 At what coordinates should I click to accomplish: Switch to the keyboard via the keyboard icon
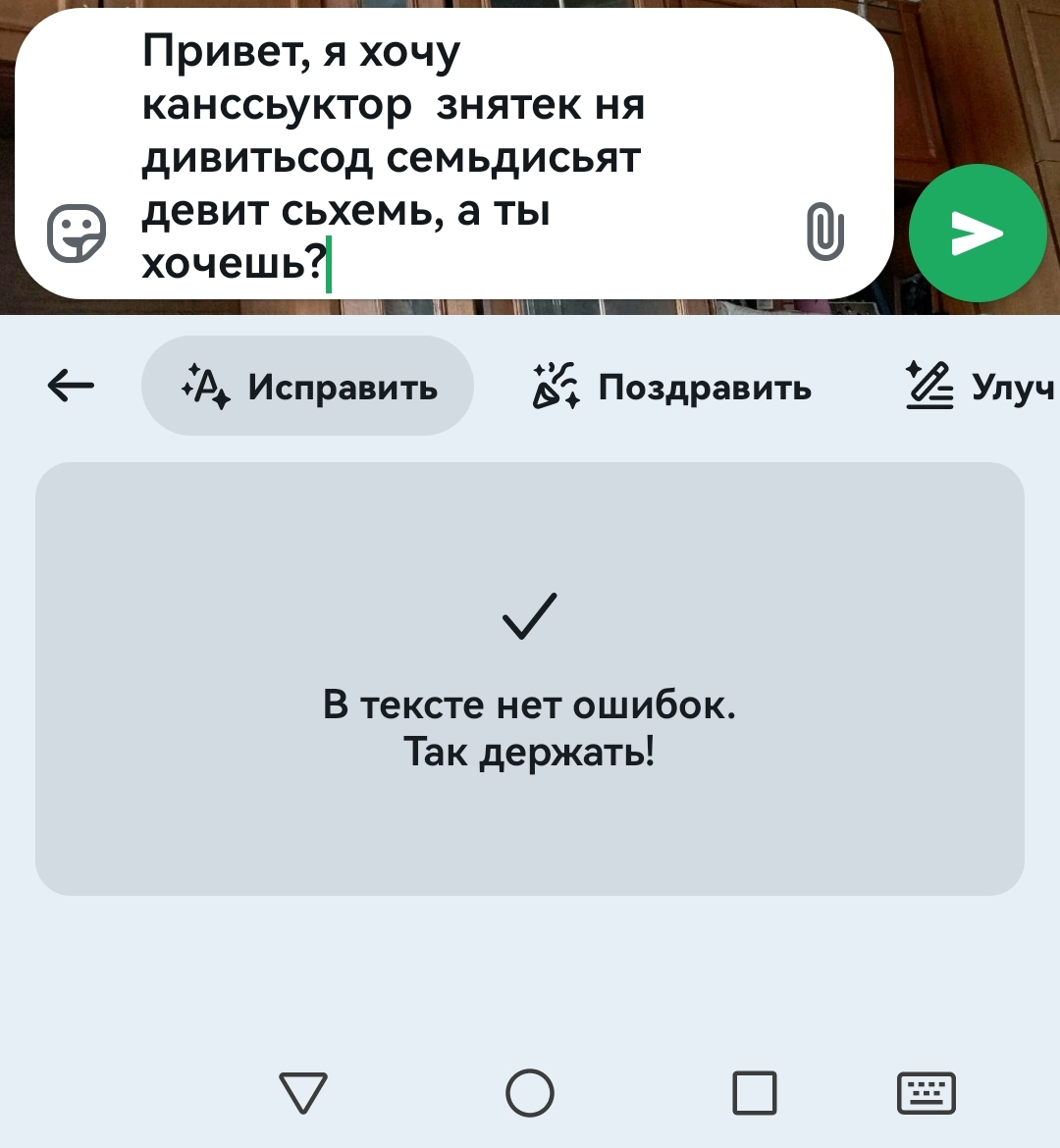[x=927, y=1092]
